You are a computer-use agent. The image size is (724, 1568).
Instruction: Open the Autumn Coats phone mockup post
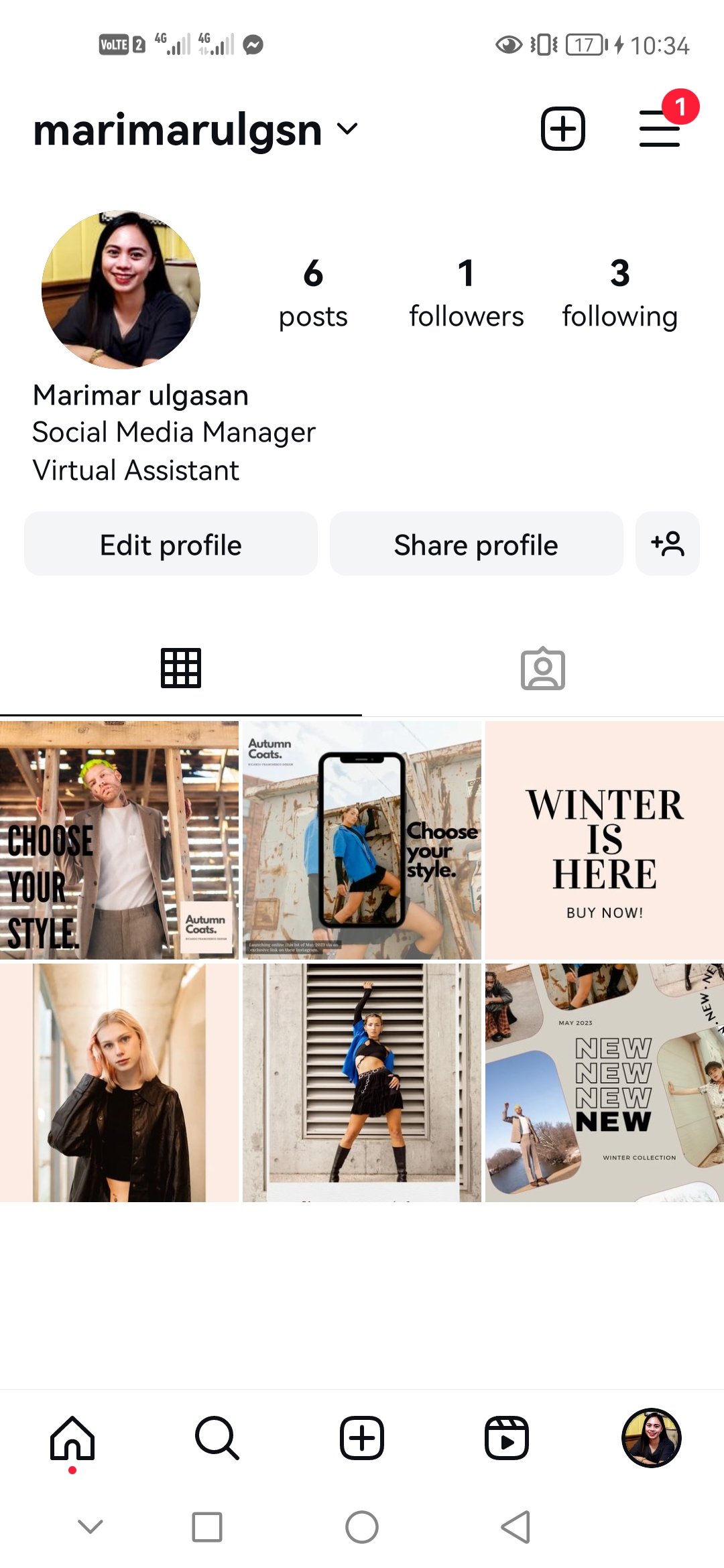[x=362, y=840]
